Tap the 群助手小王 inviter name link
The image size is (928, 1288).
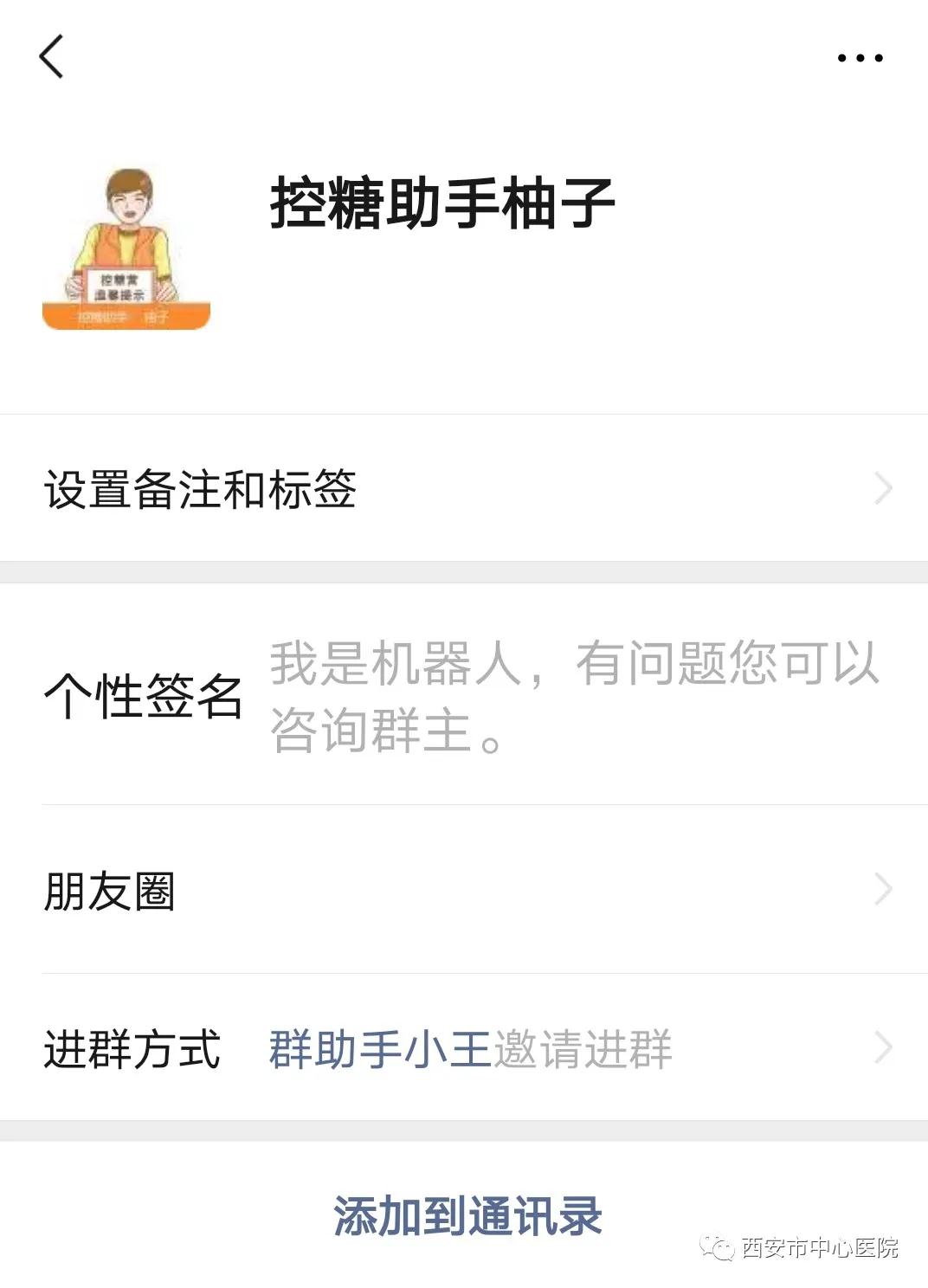(380, 1048)
